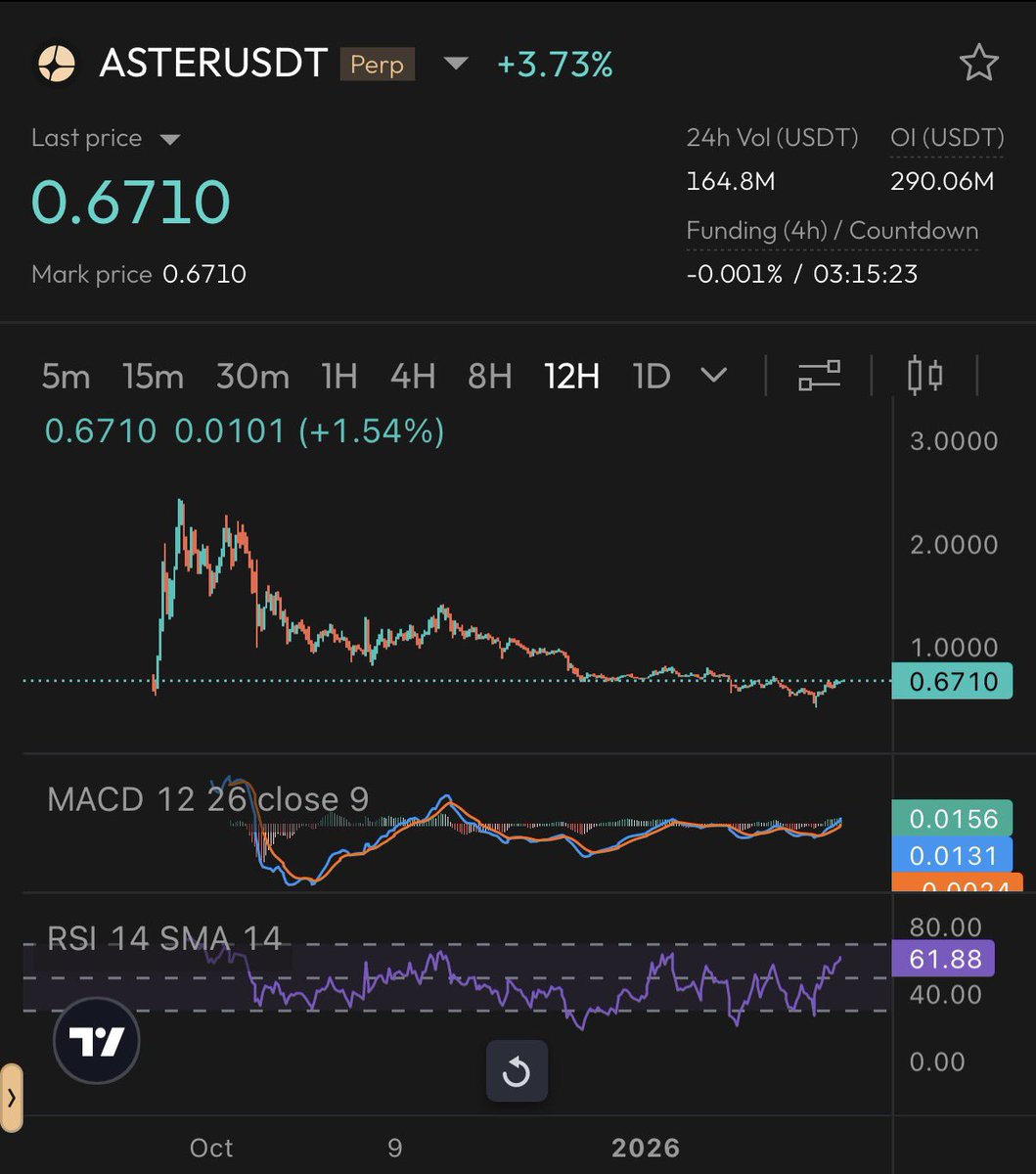This screenshot has height=1174, width=1036.
Task: Switch chart to the 1D timeframe
Action: pos(651,376)
